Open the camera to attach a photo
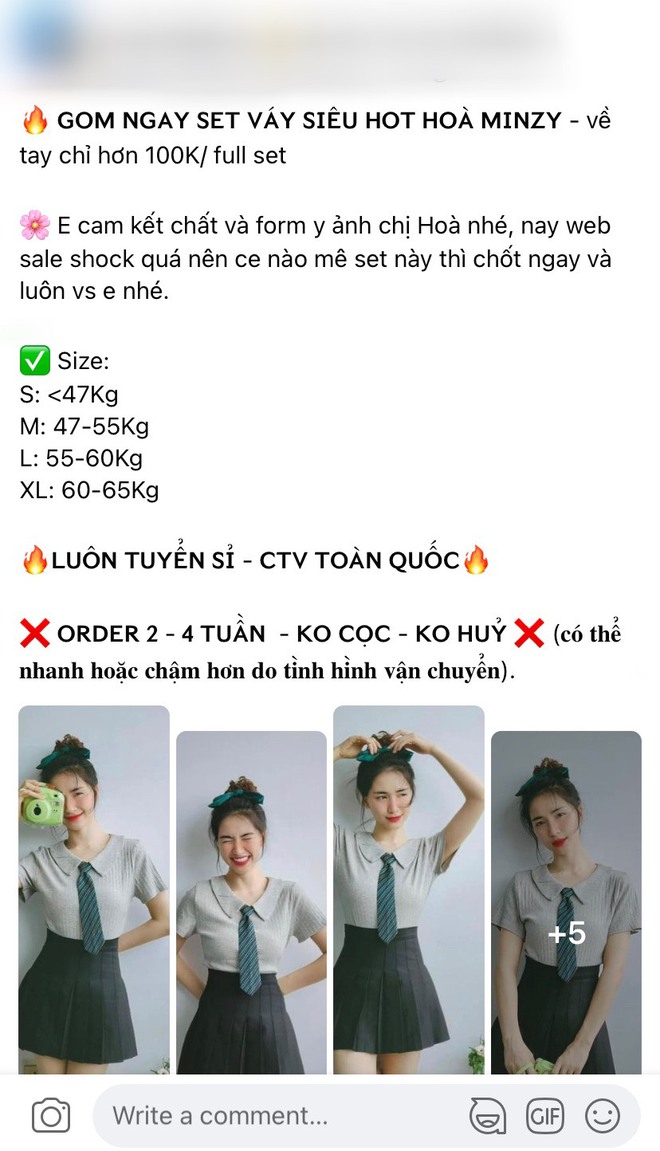Screen dimensions: 660x1151 click(50, 1115)
